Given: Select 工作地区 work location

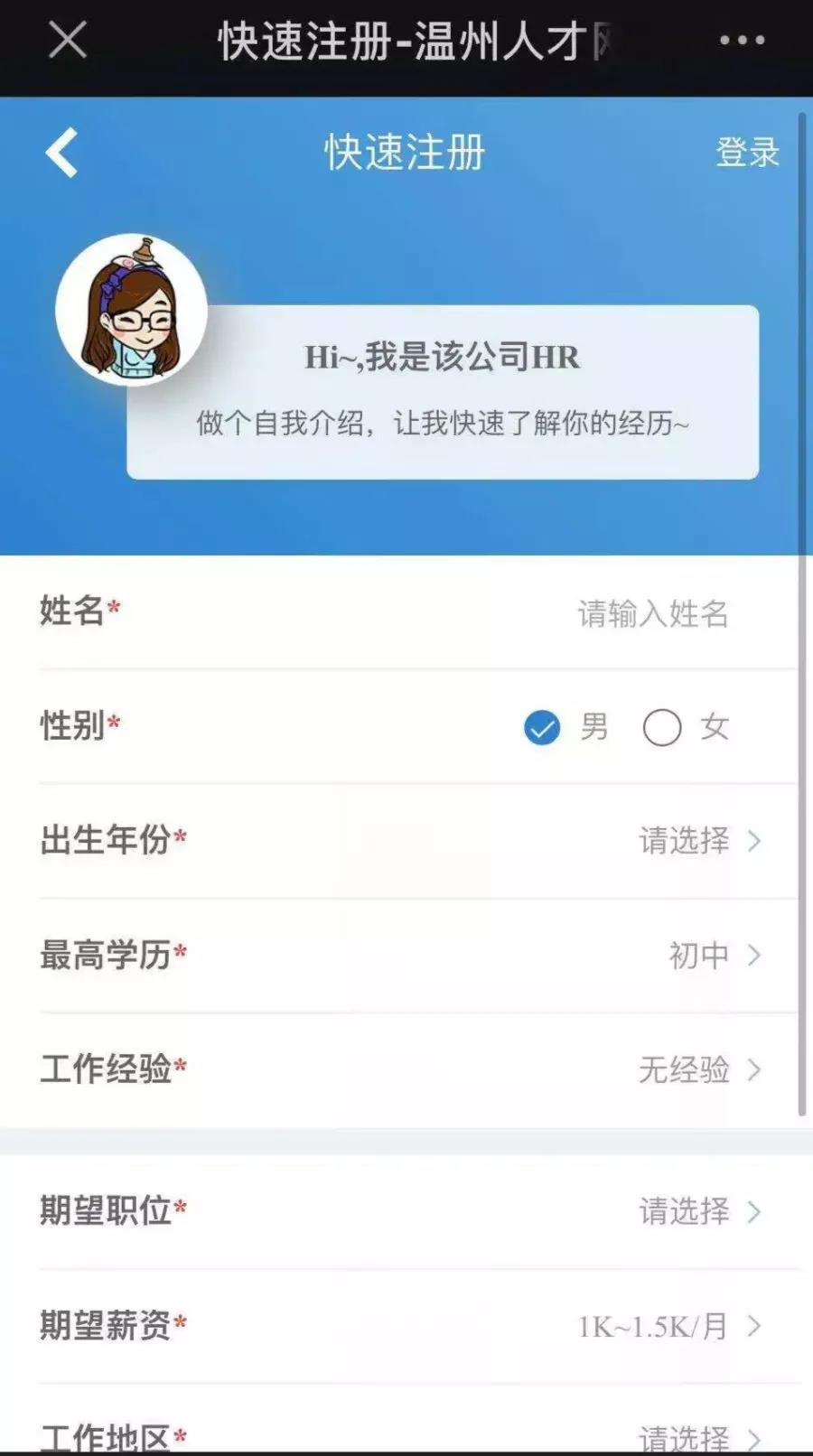Looking at the screenshot, I should tap(699, 1436).
